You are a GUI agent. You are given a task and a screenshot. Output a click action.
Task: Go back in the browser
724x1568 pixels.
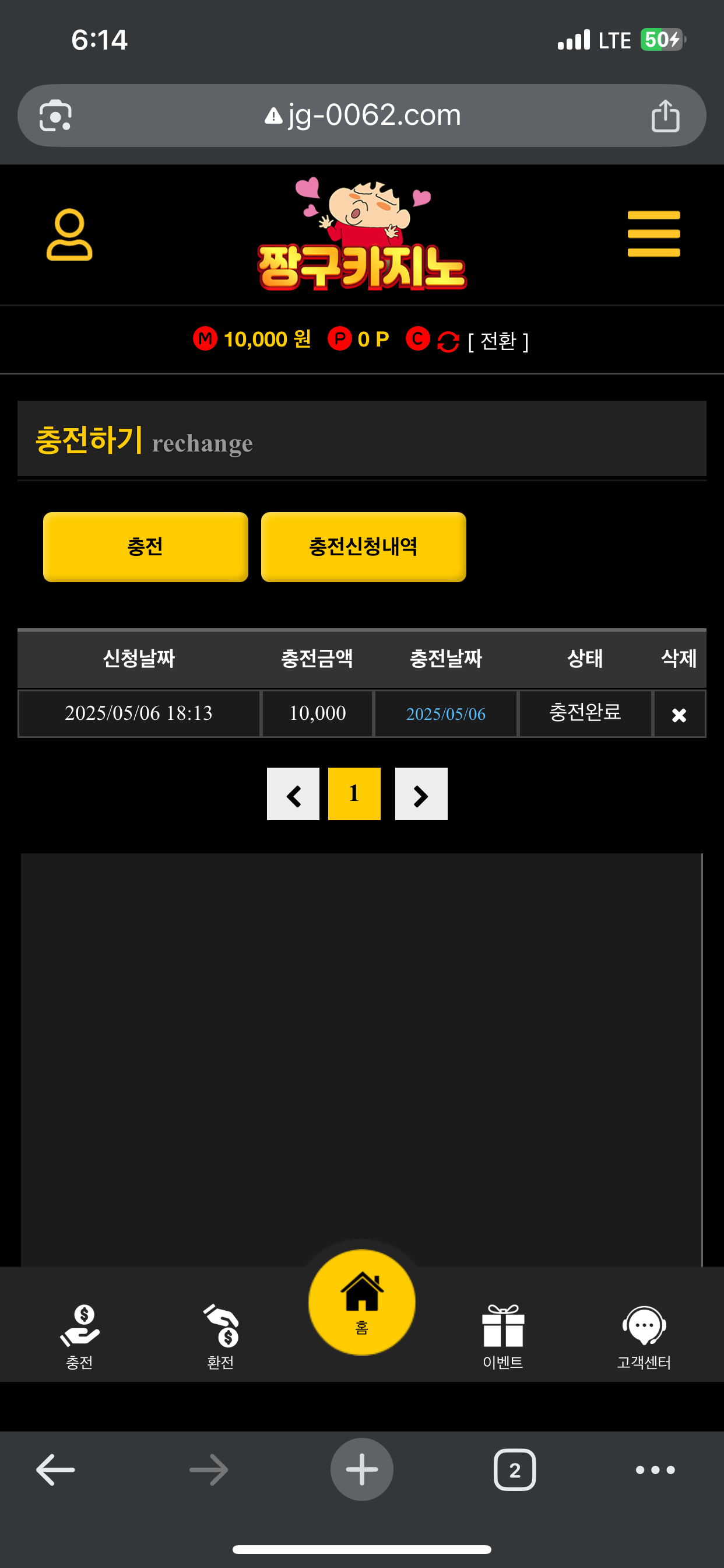[x=55, y=1470]
